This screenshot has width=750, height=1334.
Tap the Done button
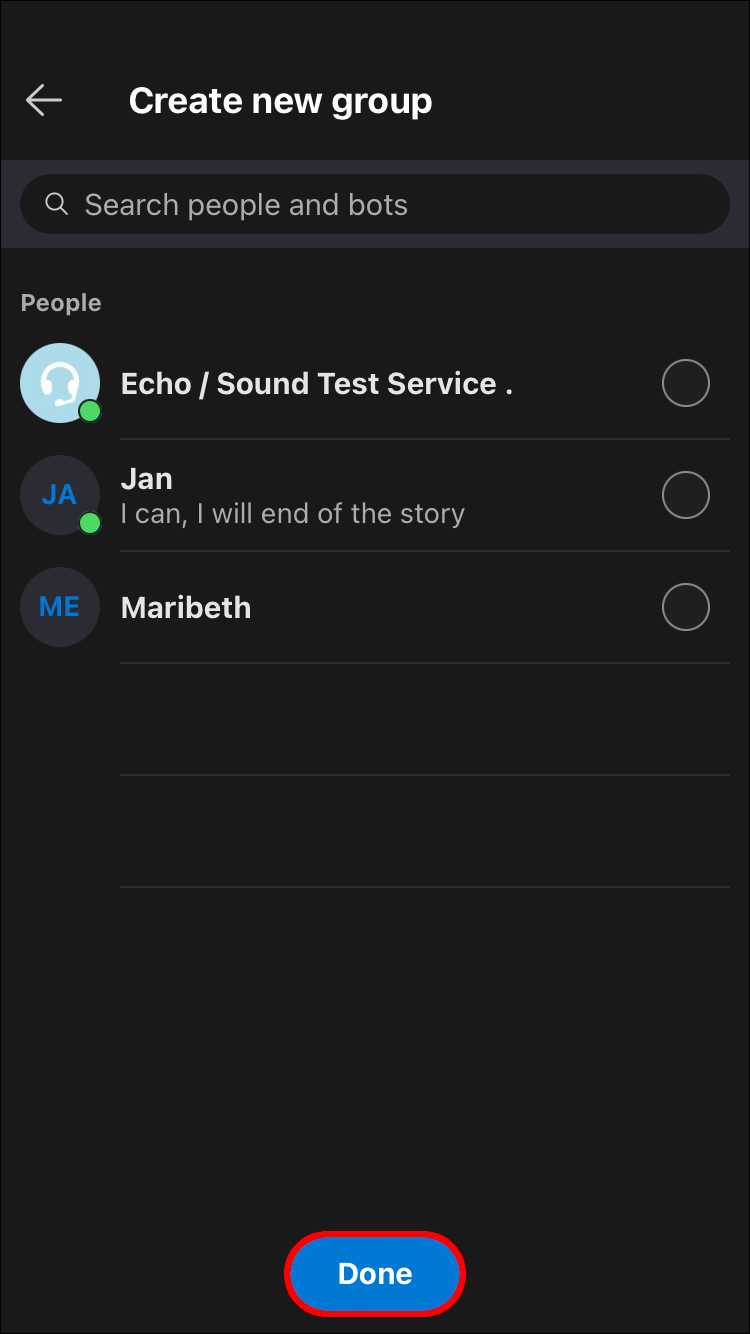(x=375, y=1273)
